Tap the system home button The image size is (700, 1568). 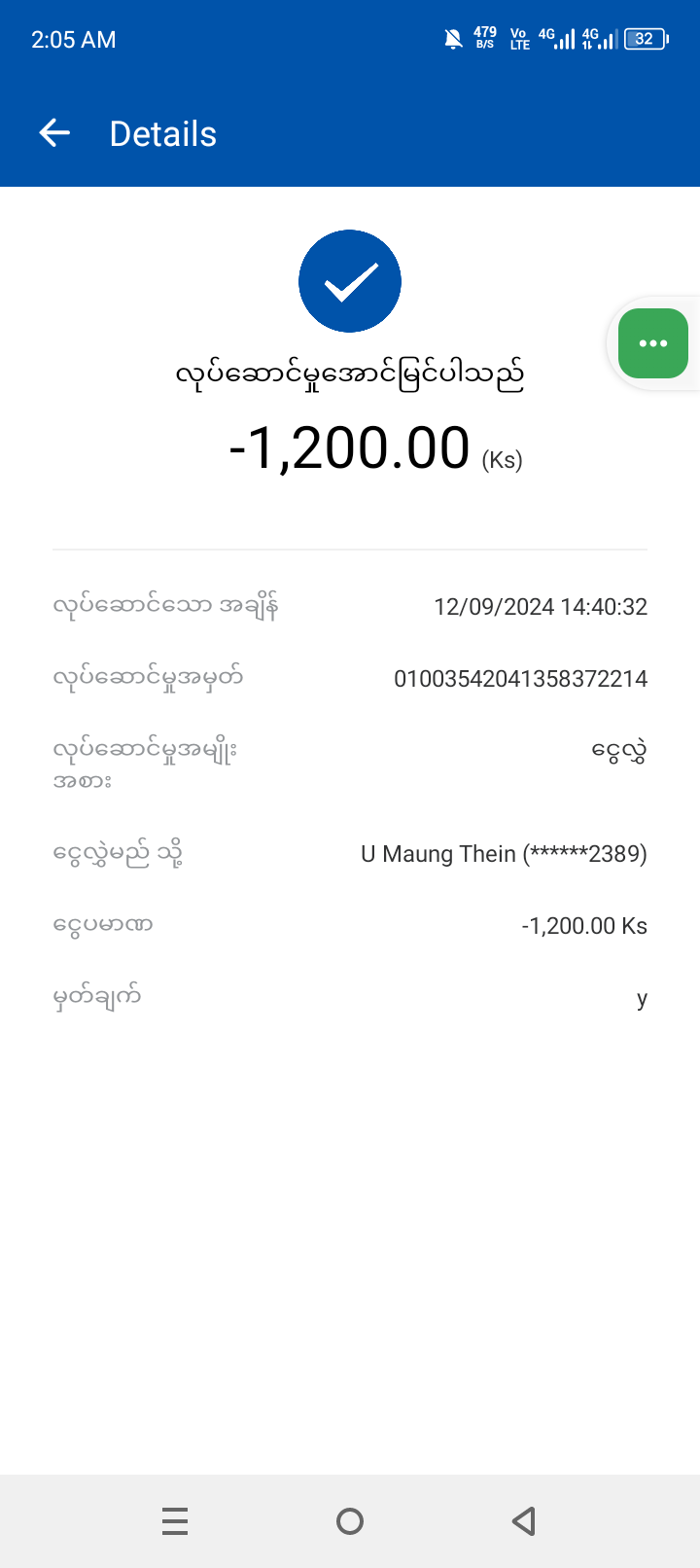[350, 1520]
